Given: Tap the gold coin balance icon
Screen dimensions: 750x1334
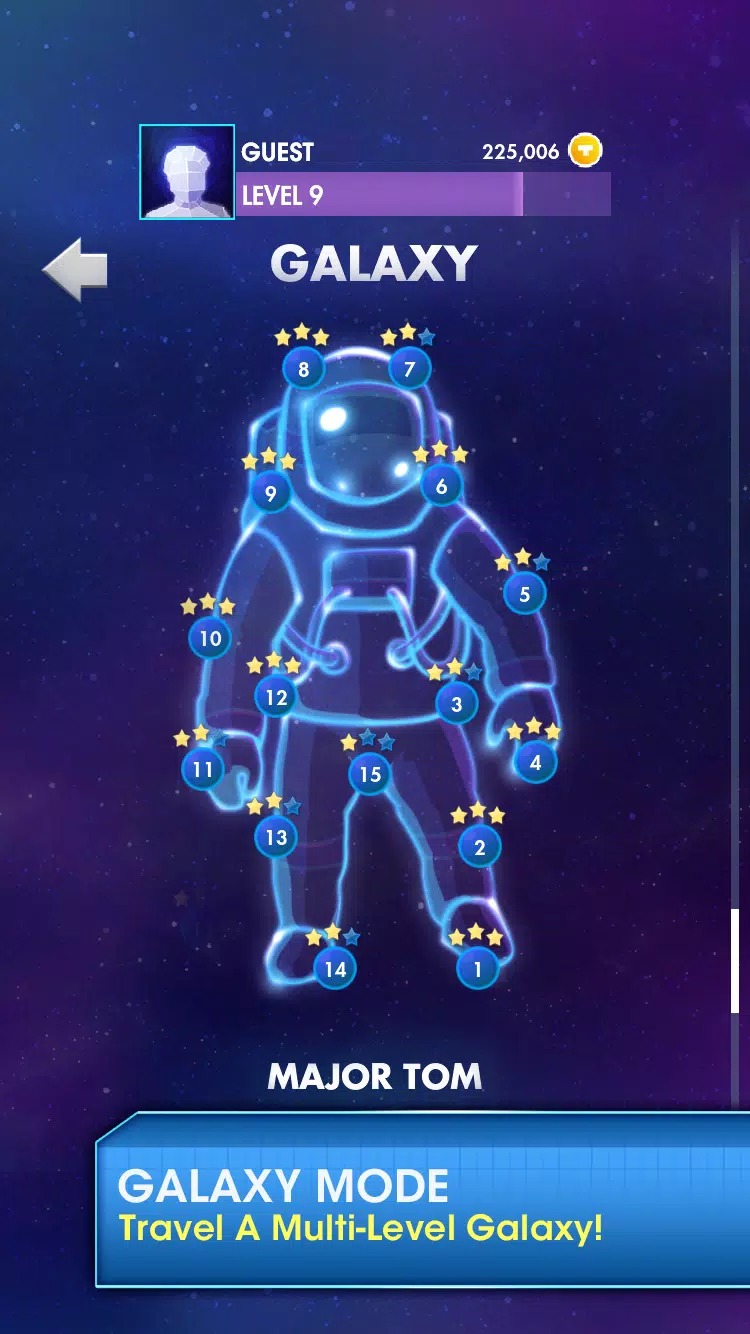Looking at the screenshot, I should 586,151.
